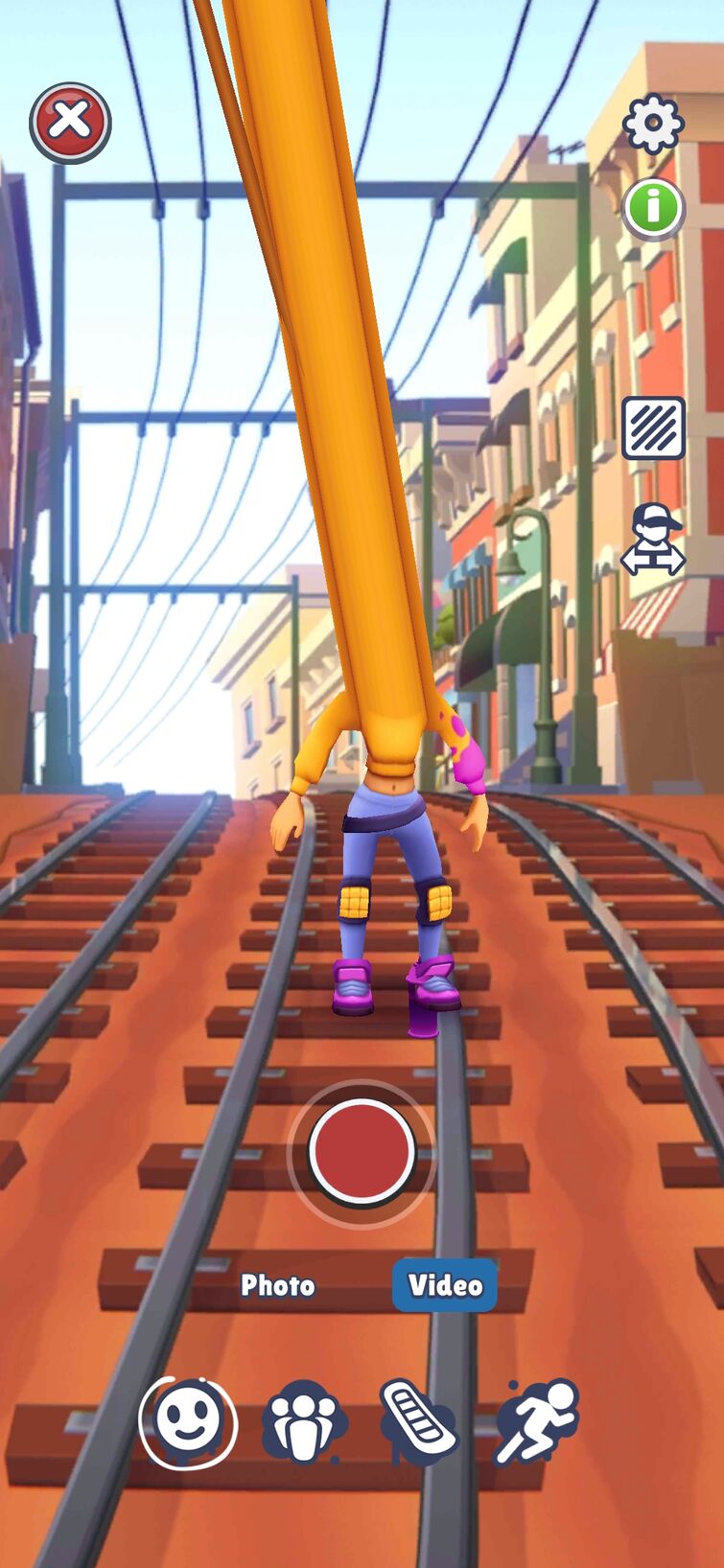The height and width of the screenshot is (1568, 724).
Task: Close the camera mode with the red X
Action: click(70, 122)
